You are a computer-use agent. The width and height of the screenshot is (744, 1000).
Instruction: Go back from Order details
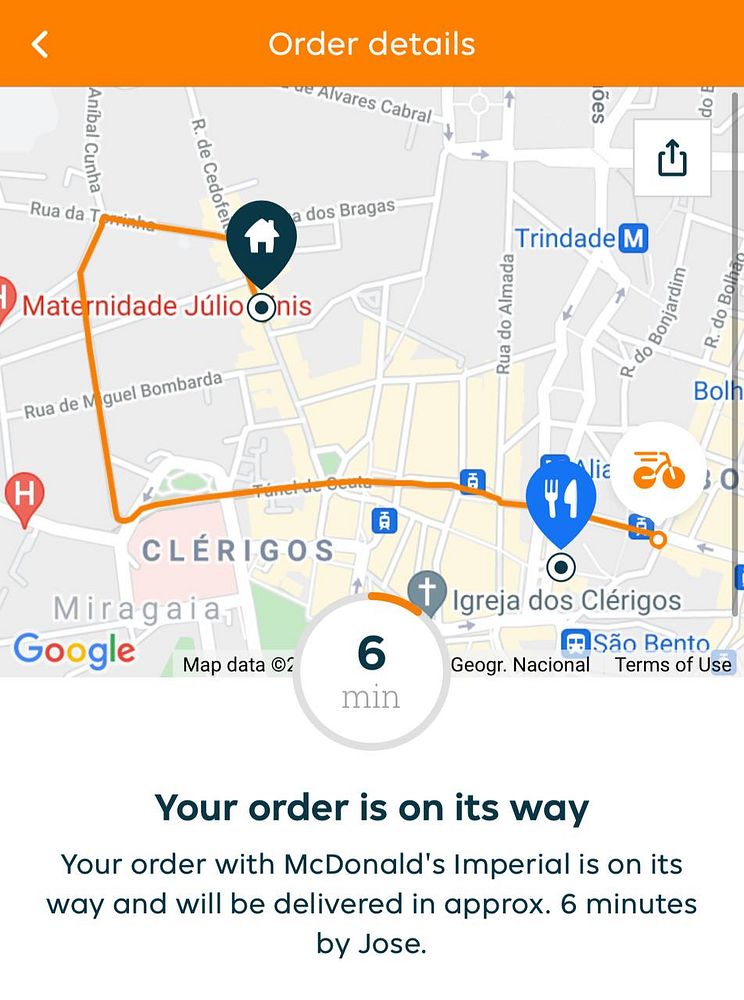[40, 44]
